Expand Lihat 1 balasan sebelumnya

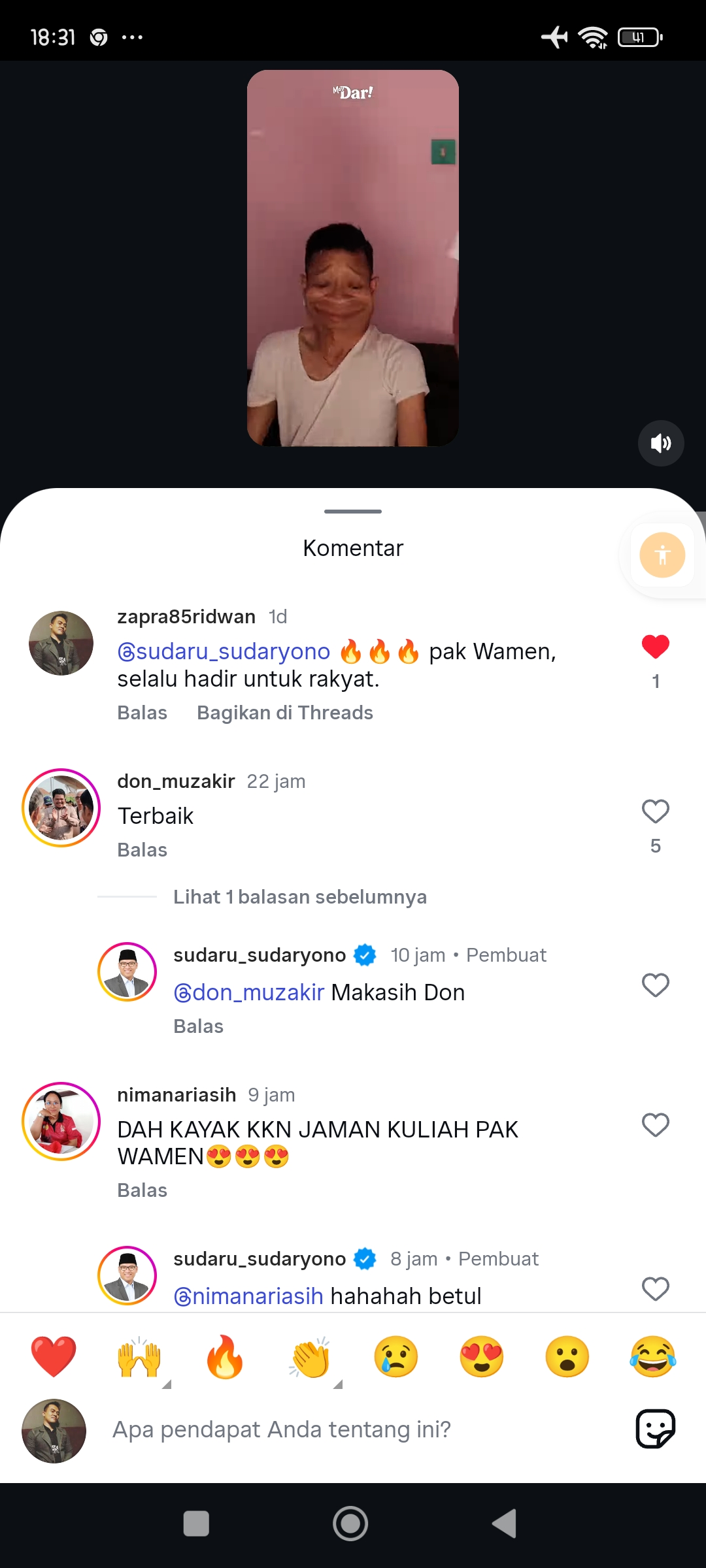(x=300, y=897)
